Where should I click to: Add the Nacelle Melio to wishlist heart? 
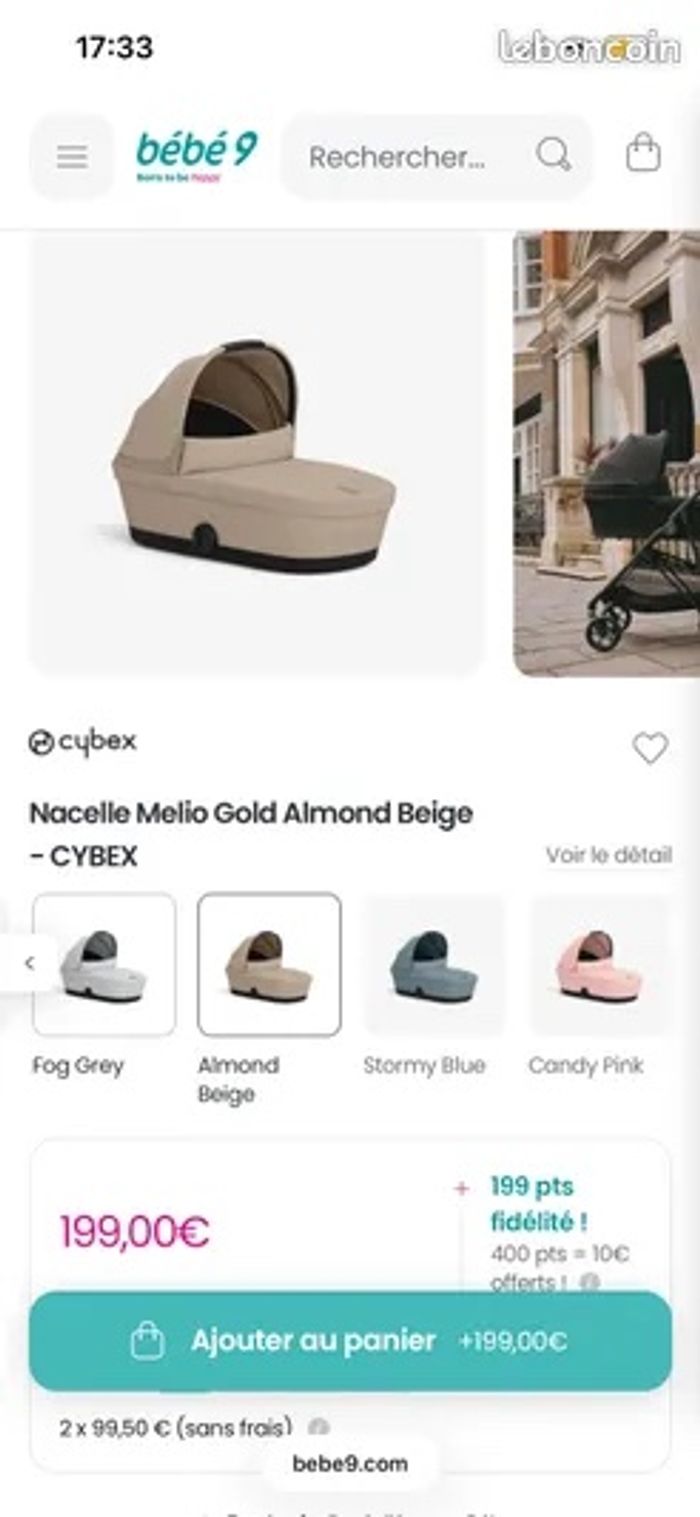pyautogui.click(x=650, y=748)
